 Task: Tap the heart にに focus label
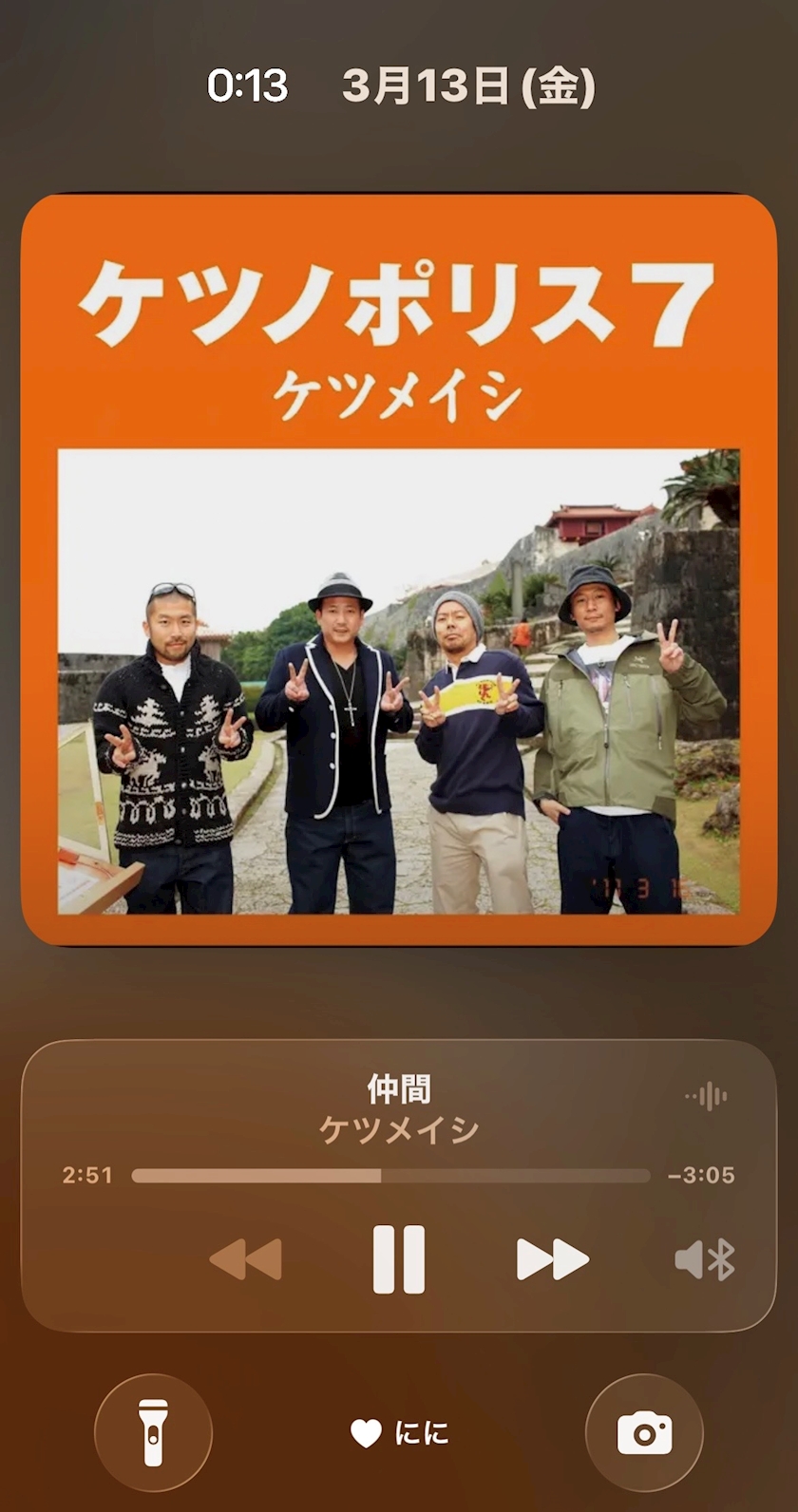coord(399,1433)
